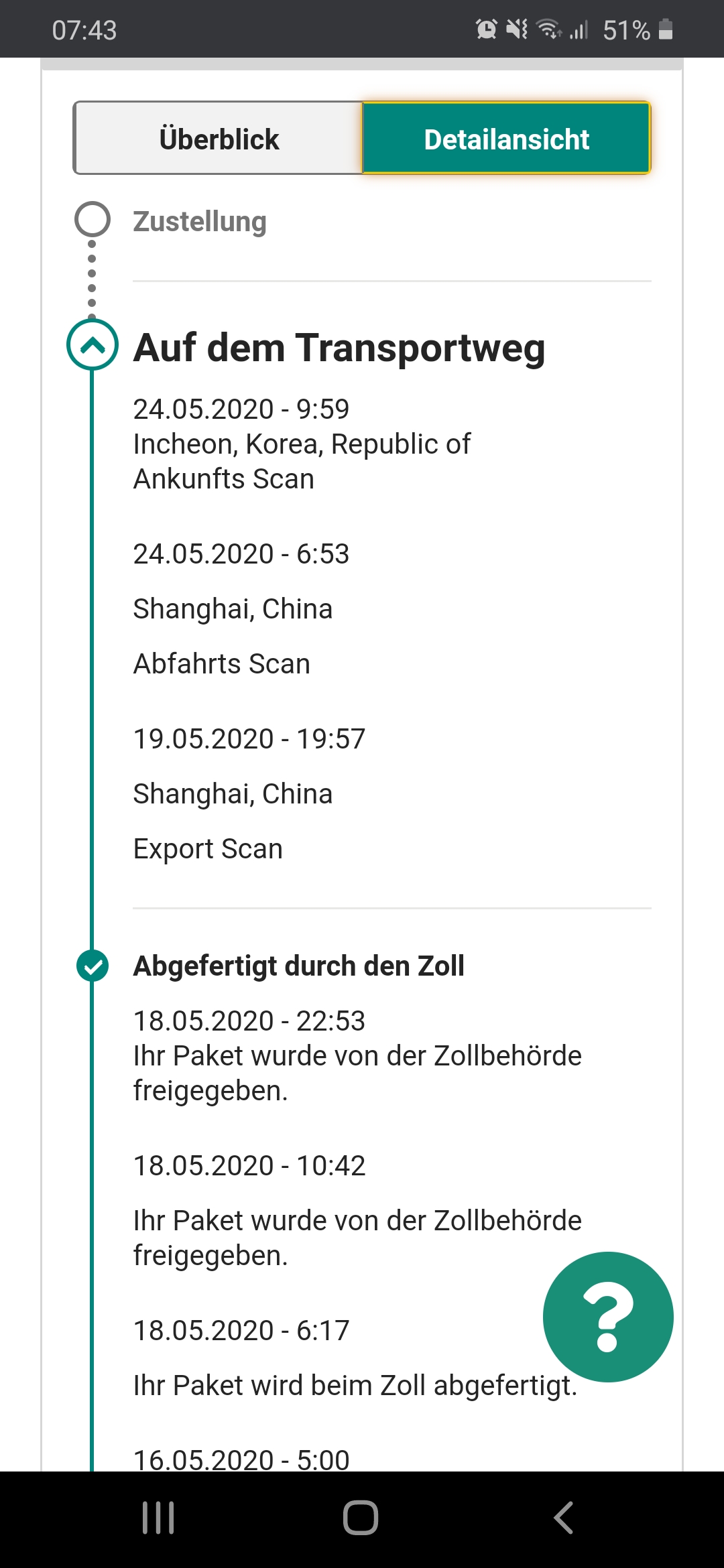Open recent apps from the navigation bar
724x1568 pixels.
click(x=158, y=1518)
